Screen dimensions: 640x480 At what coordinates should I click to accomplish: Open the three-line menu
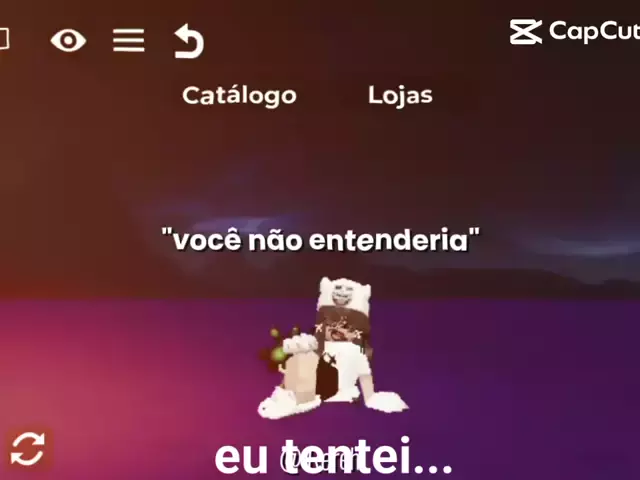click(128, 40)
